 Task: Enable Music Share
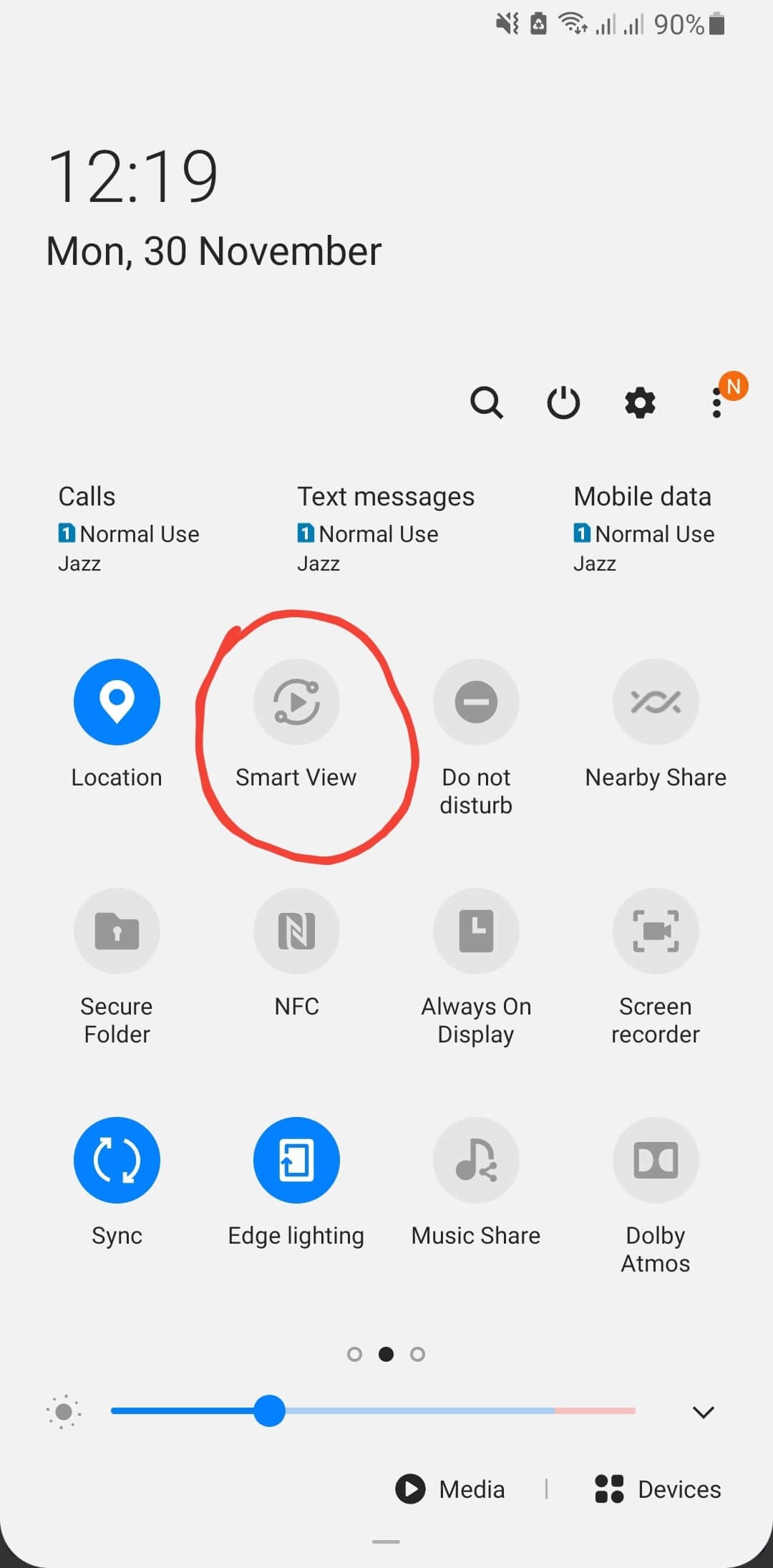[x=476, y=1160]
